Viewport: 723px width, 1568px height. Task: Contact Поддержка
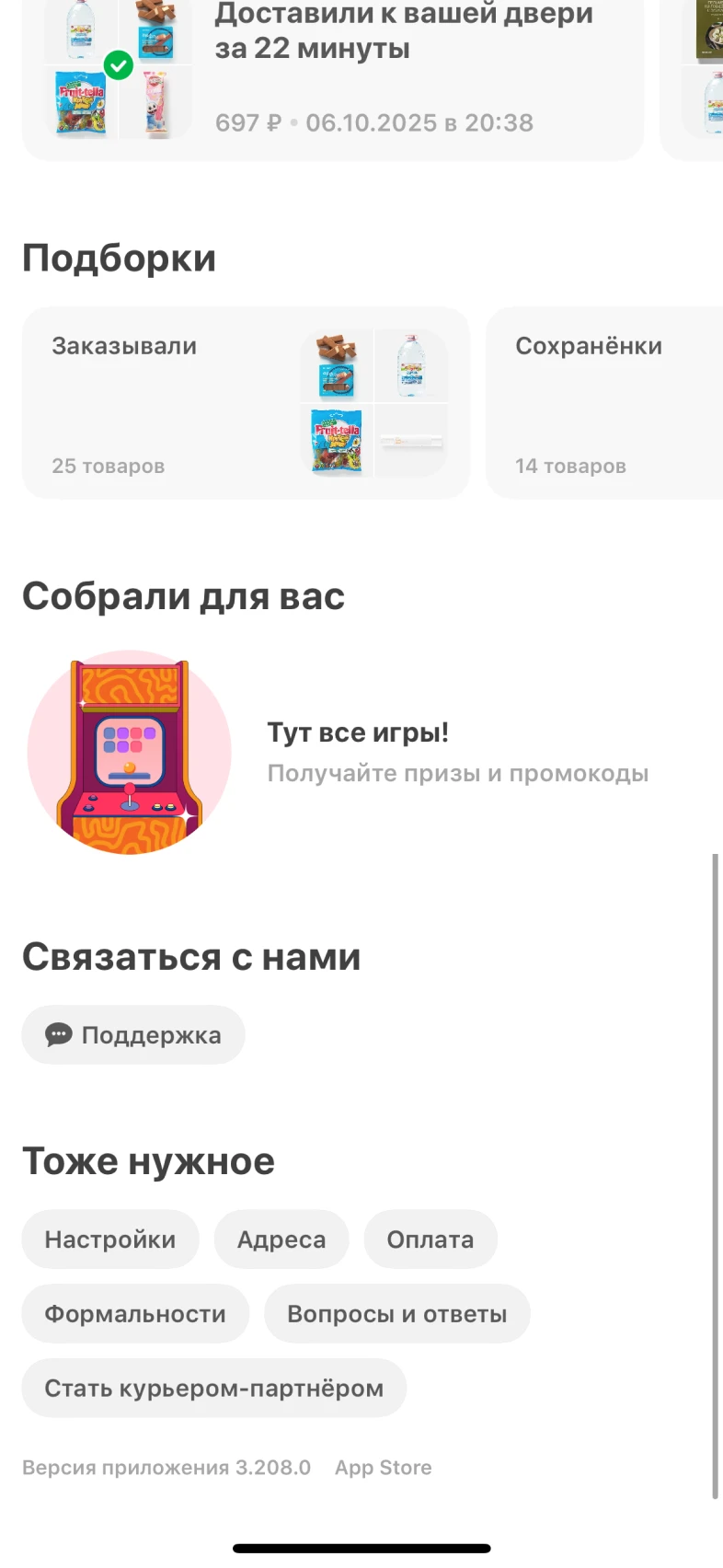click(x=133, y=1035)
